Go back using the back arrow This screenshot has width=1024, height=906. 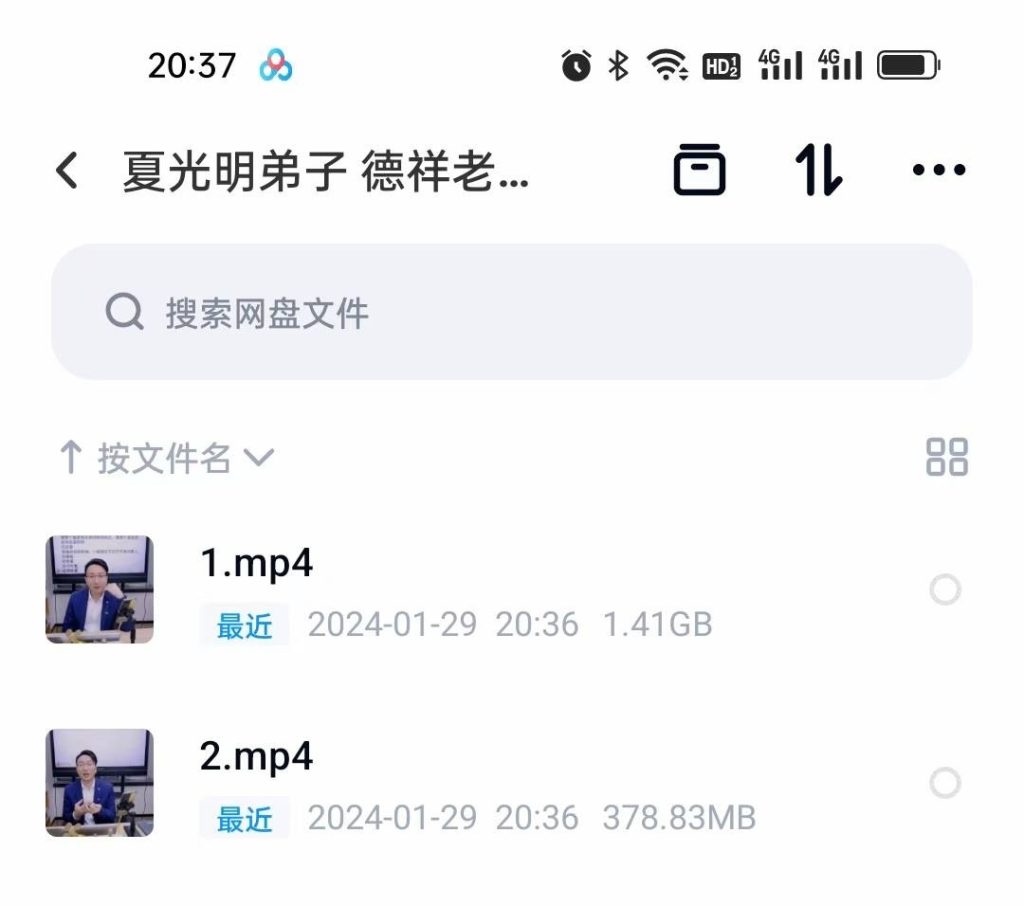coord(66,171)
